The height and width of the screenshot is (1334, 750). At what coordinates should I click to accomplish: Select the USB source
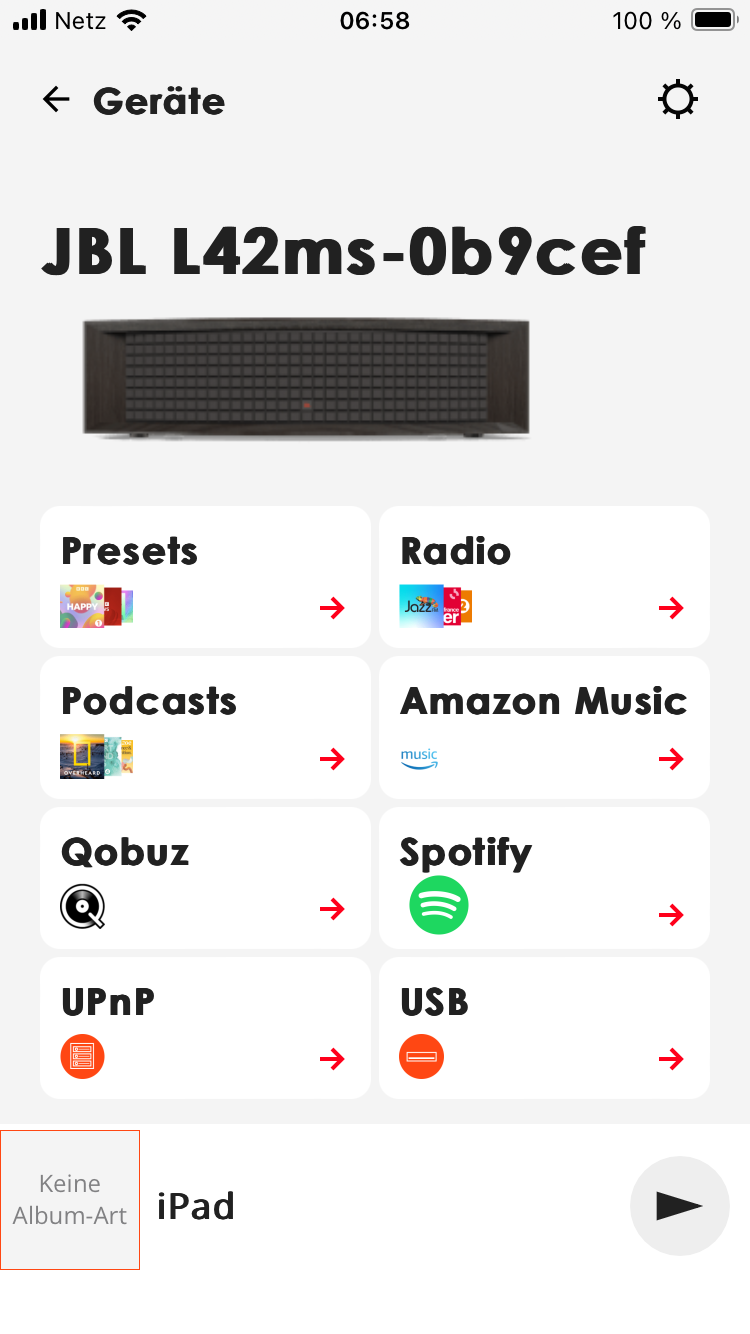(x=544, y=1027)
